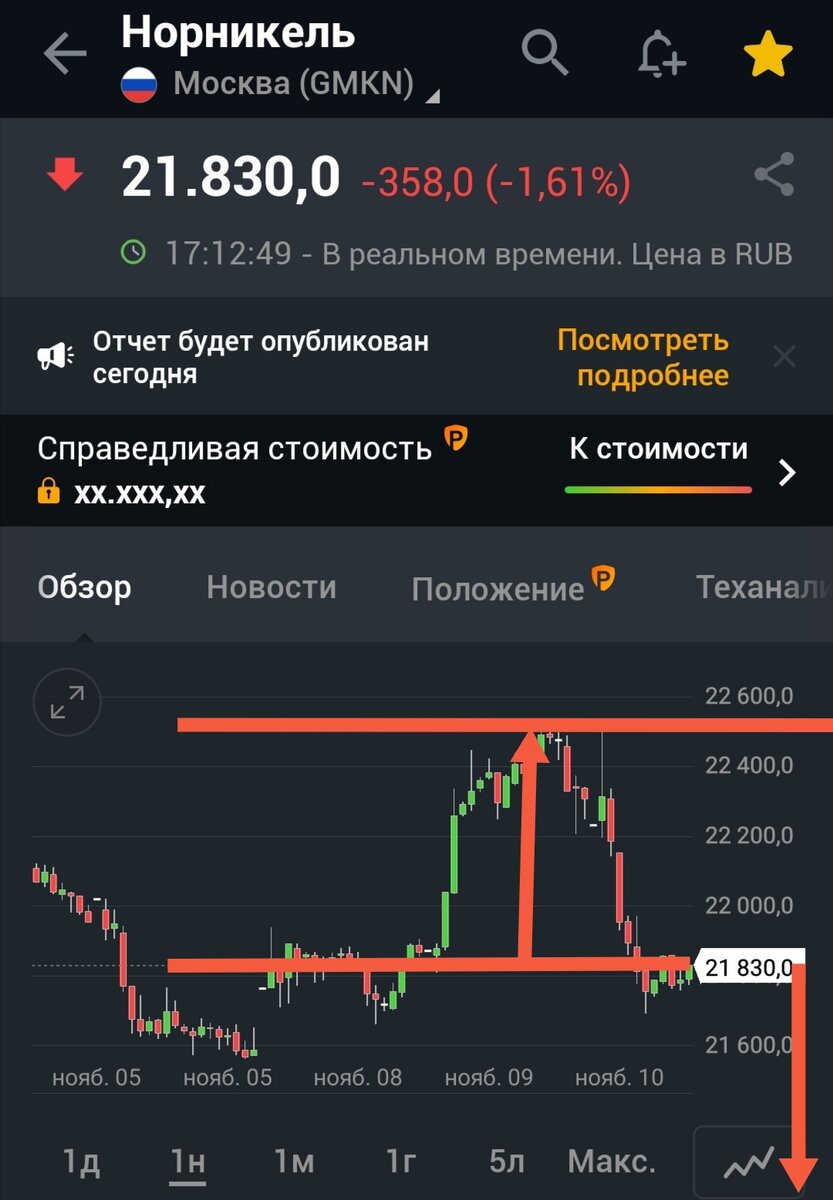Image resolution: width=833 pixels, height=1200 pixels.
Task: Set chart range to 1г
Action: 401,1162
